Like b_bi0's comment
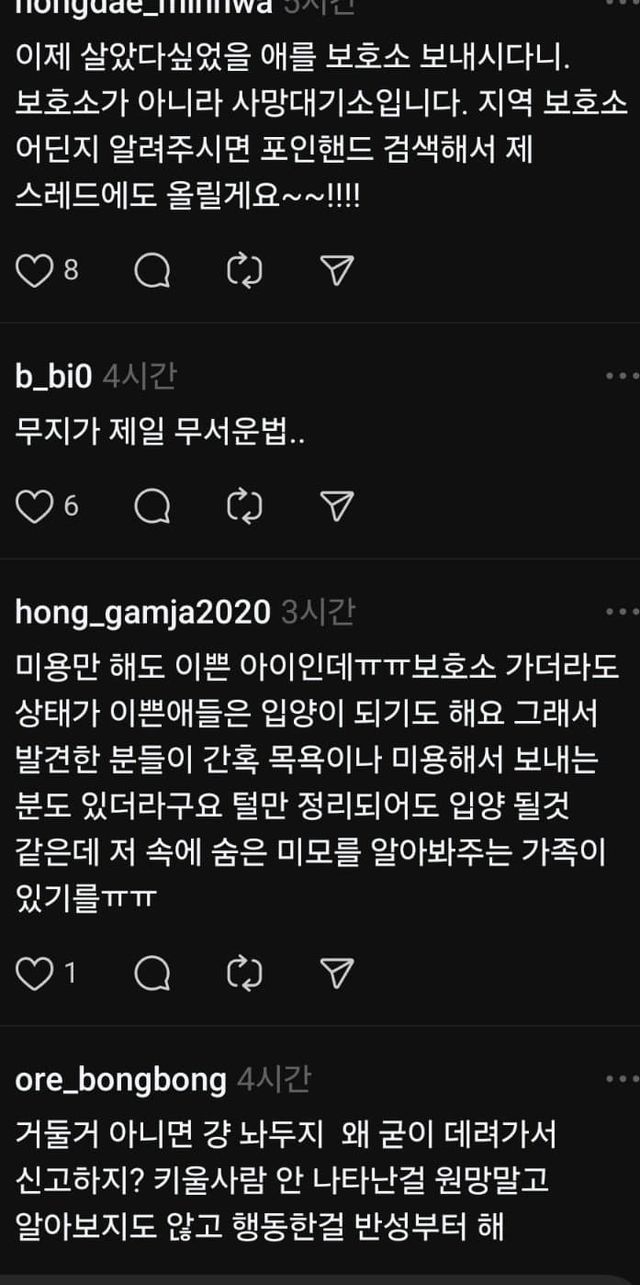Viewport: 640px width, 1285px height. 34,507
